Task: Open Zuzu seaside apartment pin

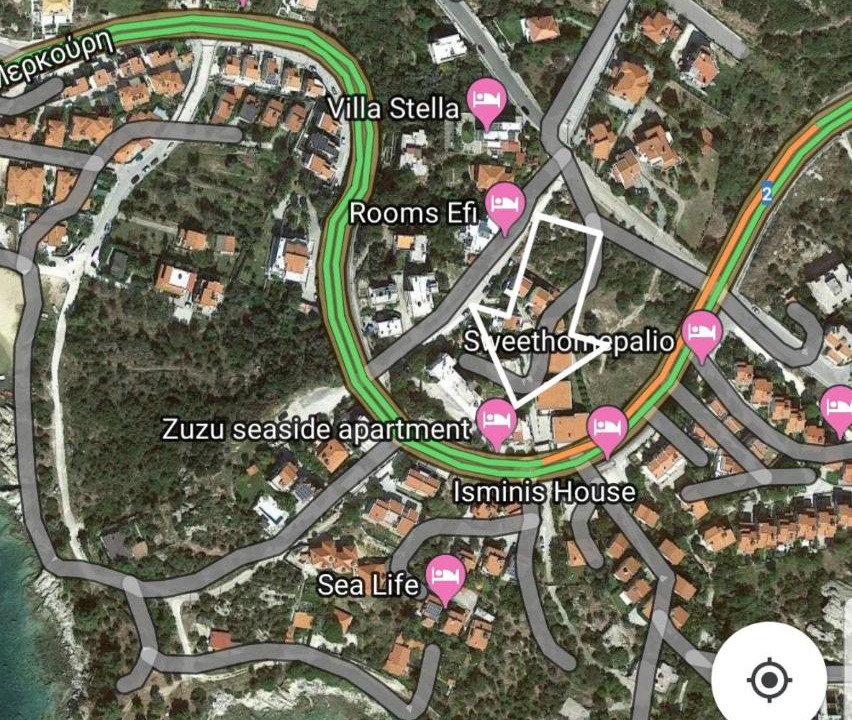Action: pyautogui.click(x=496, y=421)
